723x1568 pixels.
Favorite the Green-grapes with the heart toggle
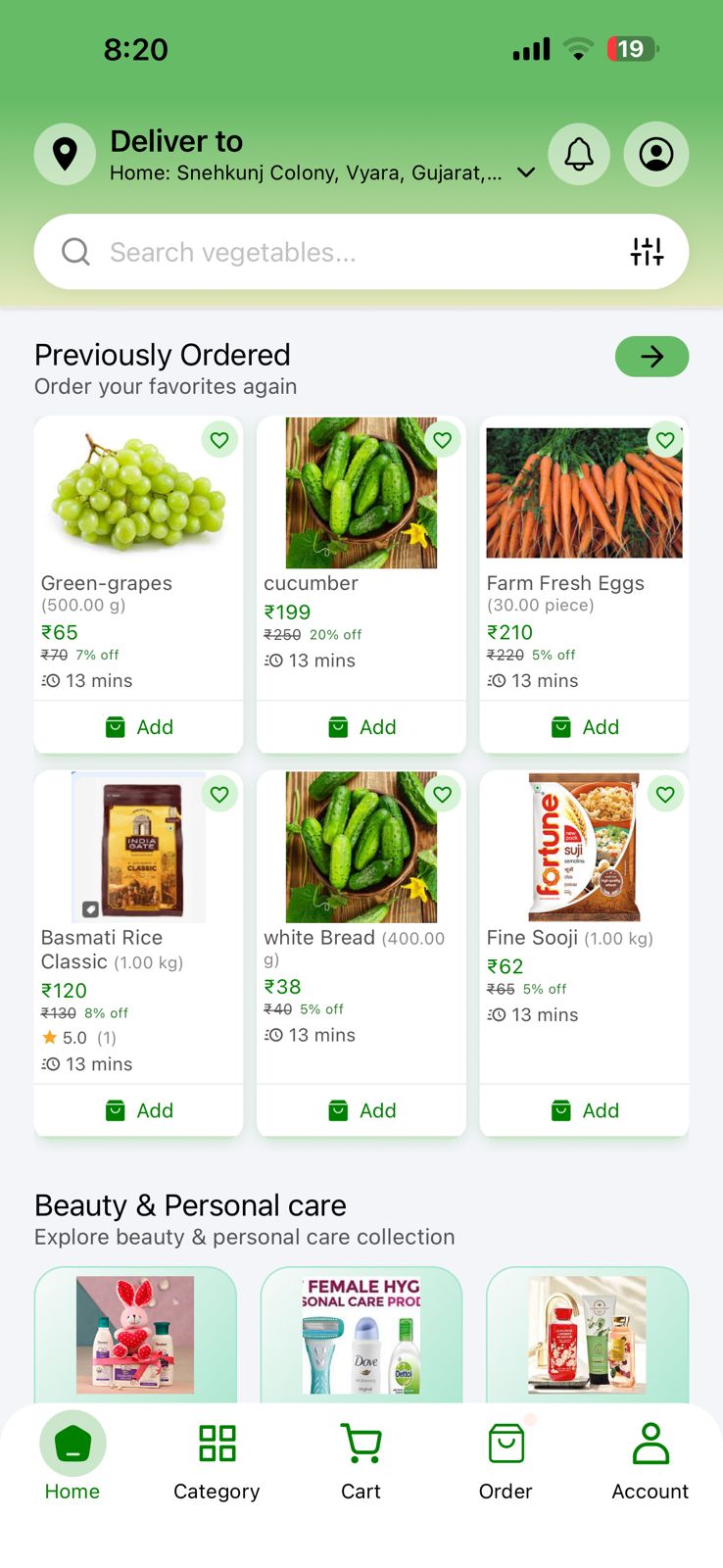point(219,440)
